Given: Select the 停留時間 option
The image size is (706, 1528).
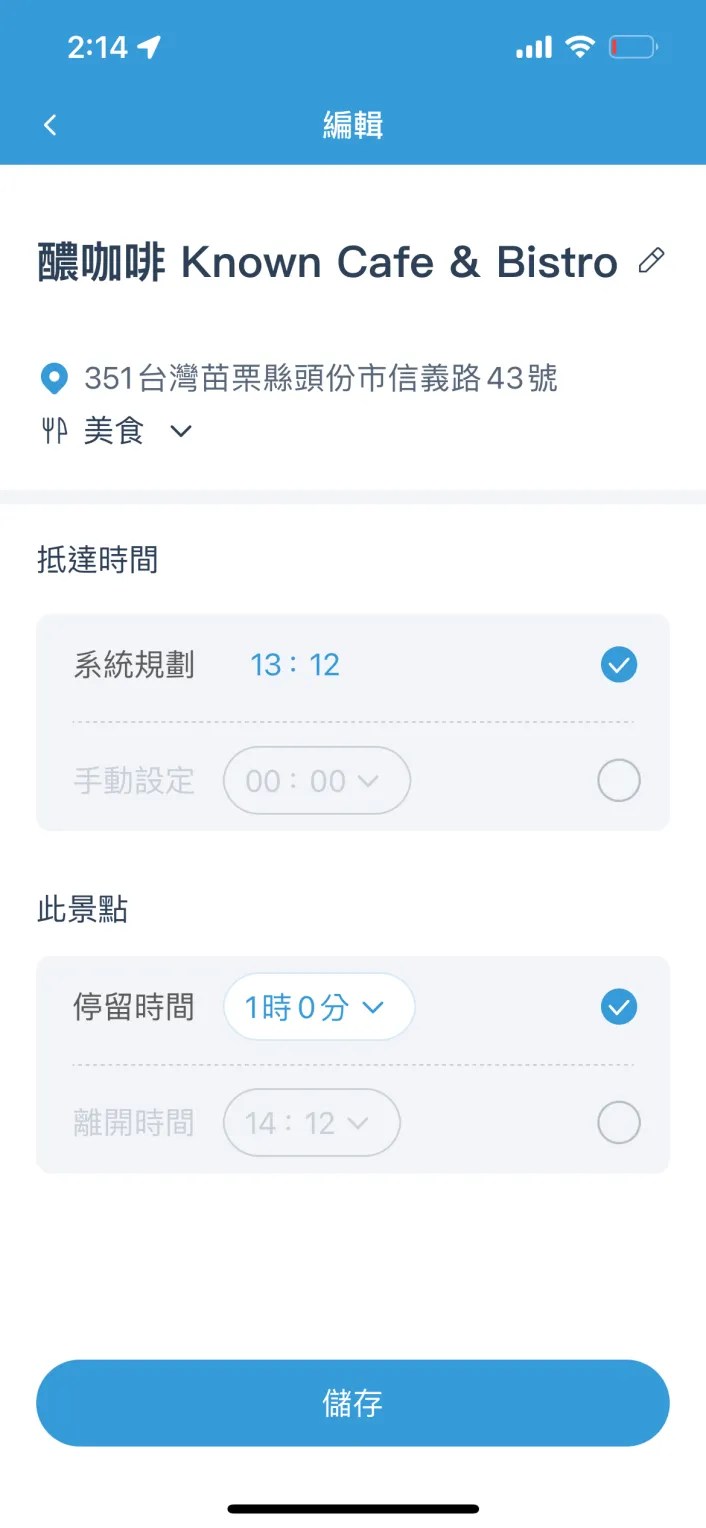Looking at the screenshot, I should pyautogui.click(x=619, y=1007).
